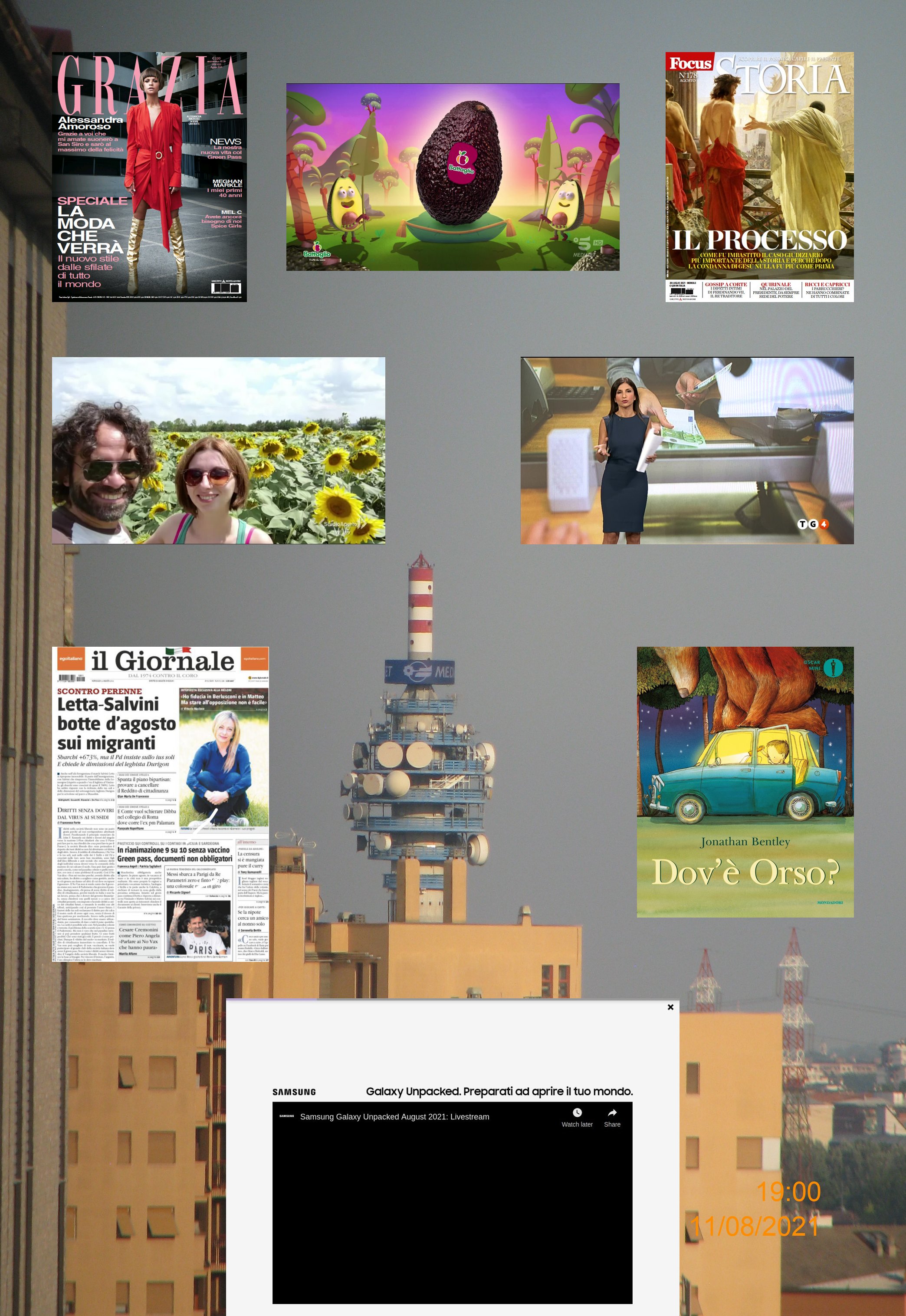This screenshot has height=1316, width=906.
Task: Close the Samsung Galaxy Unpacked popup
Action: (x=670, y=1007)
